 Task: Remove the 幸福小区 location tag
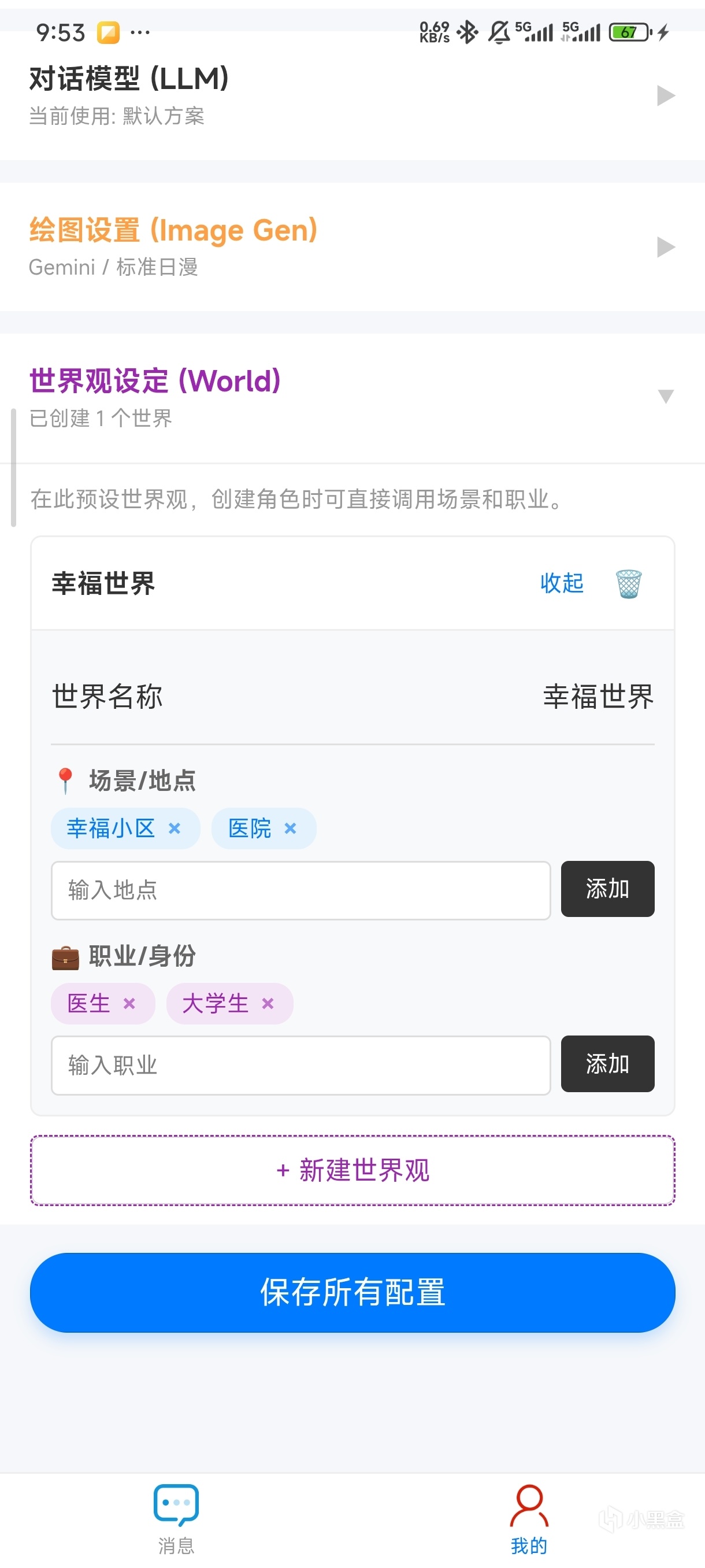175,829
